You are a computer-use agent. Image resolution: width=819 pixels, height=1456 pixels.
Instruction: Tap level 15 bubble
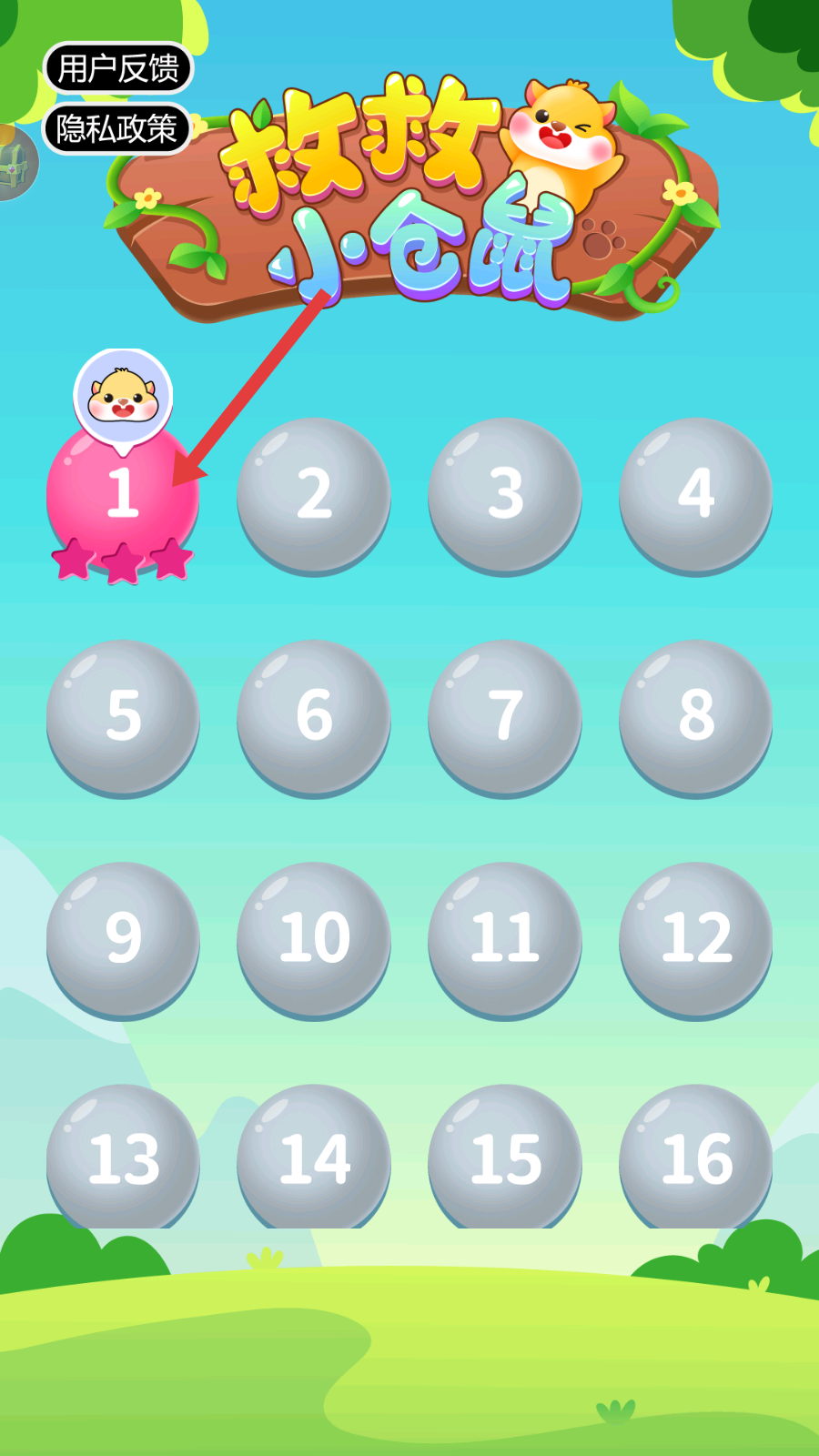pos(505,1158)
